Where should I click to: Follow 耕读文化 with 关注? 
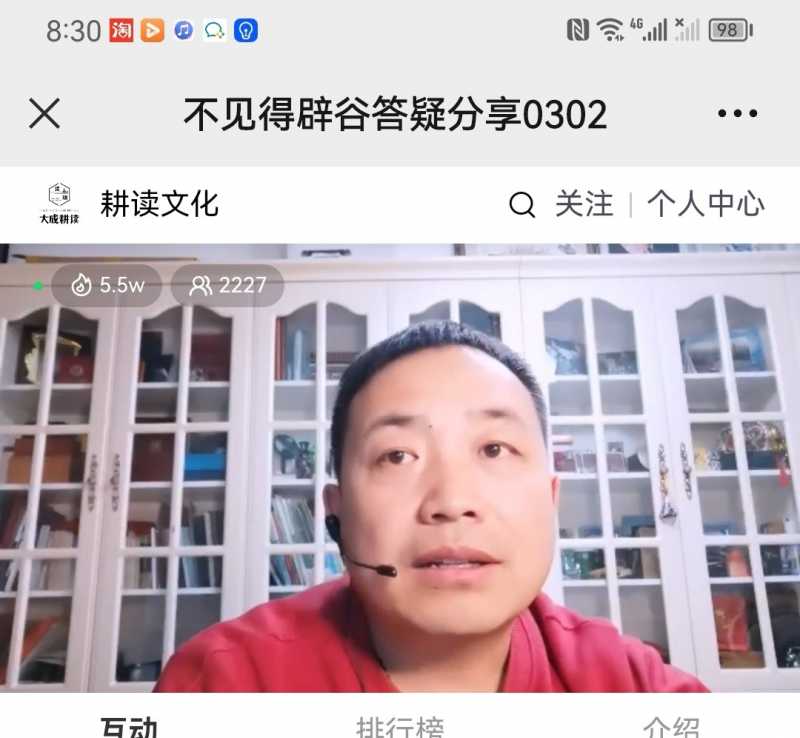[x=584, y=205]
